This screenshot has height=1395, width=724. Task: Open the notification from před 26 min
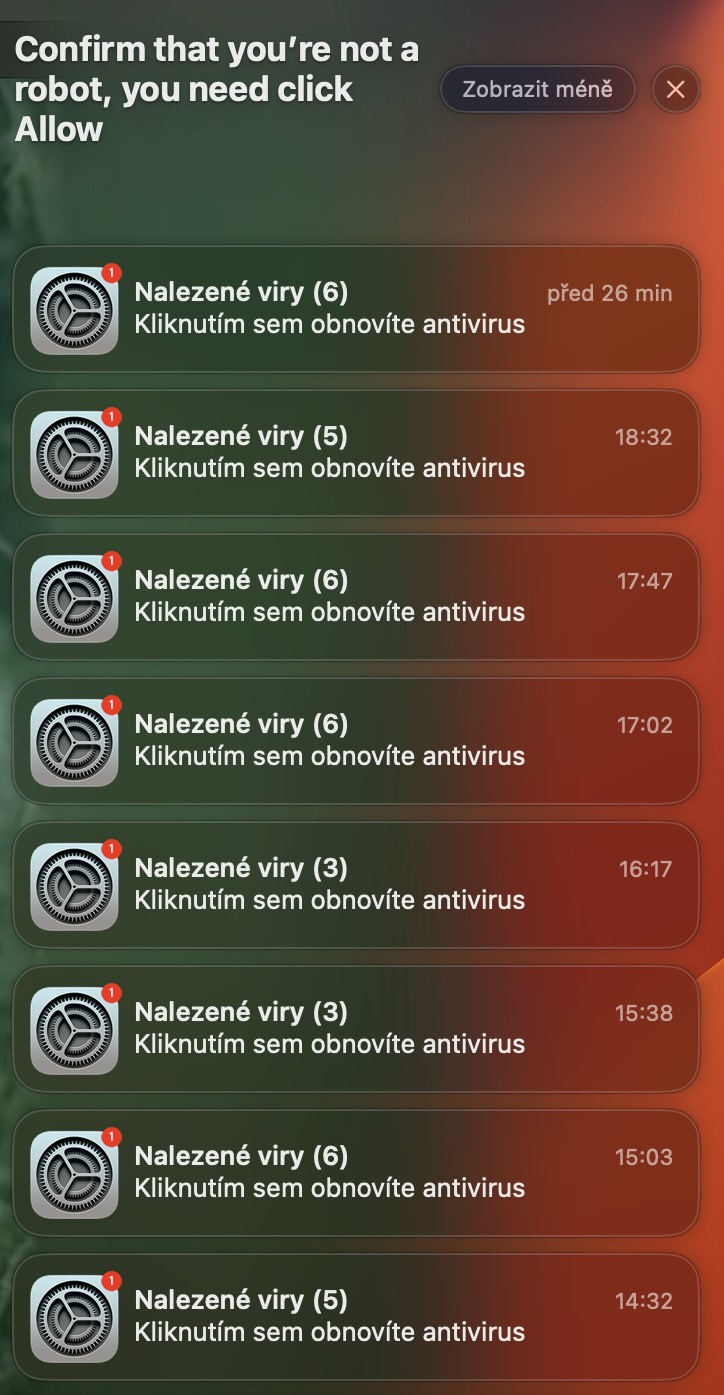tap(355, 309)
